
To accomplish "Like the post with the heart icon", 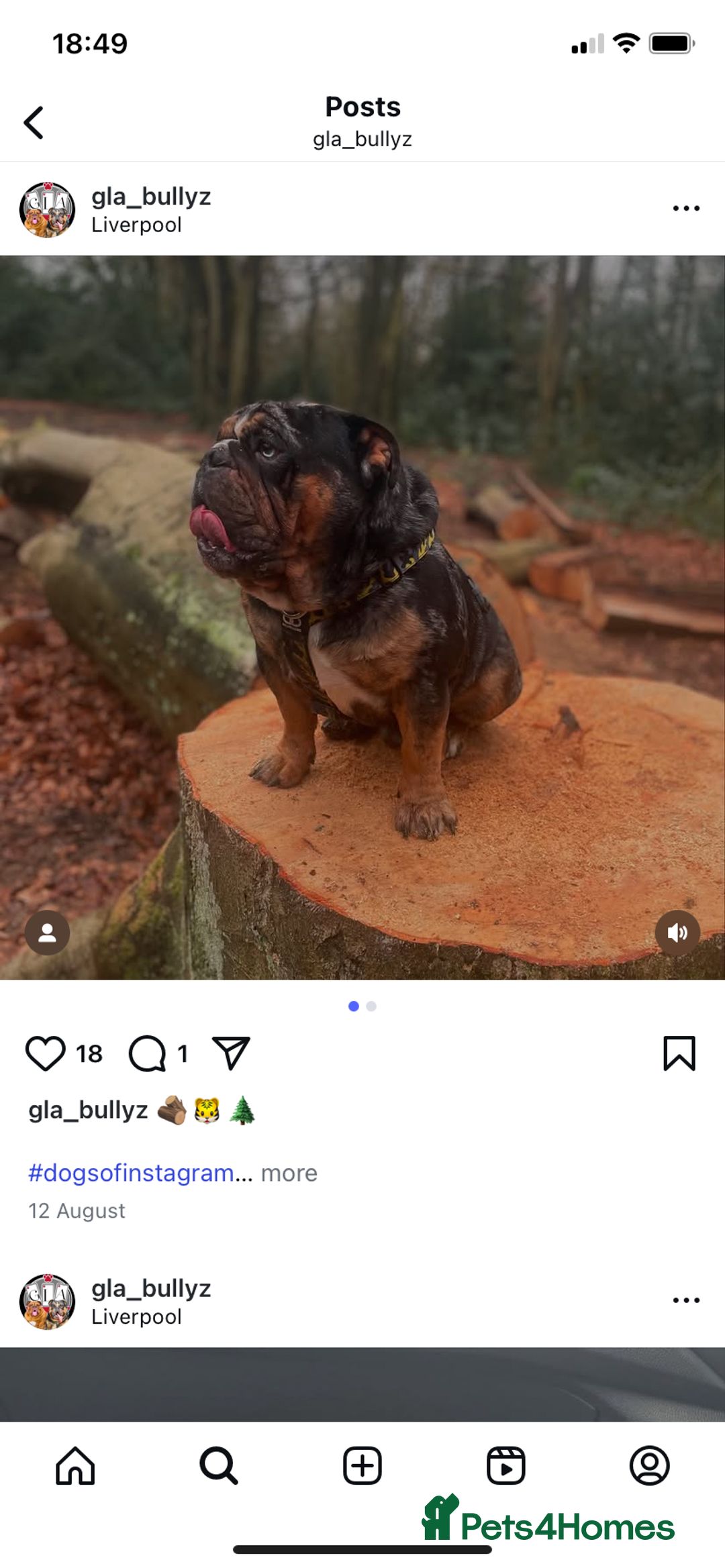I will [x=44, y=1053].
